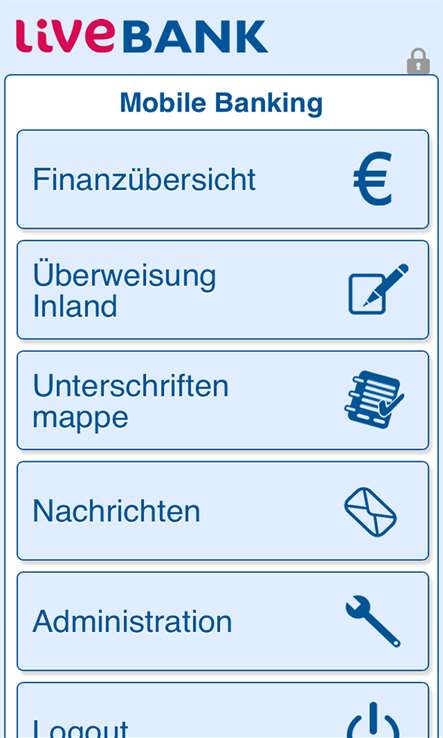Start an Überweisung Inland transfer

(x=223, y=290)
